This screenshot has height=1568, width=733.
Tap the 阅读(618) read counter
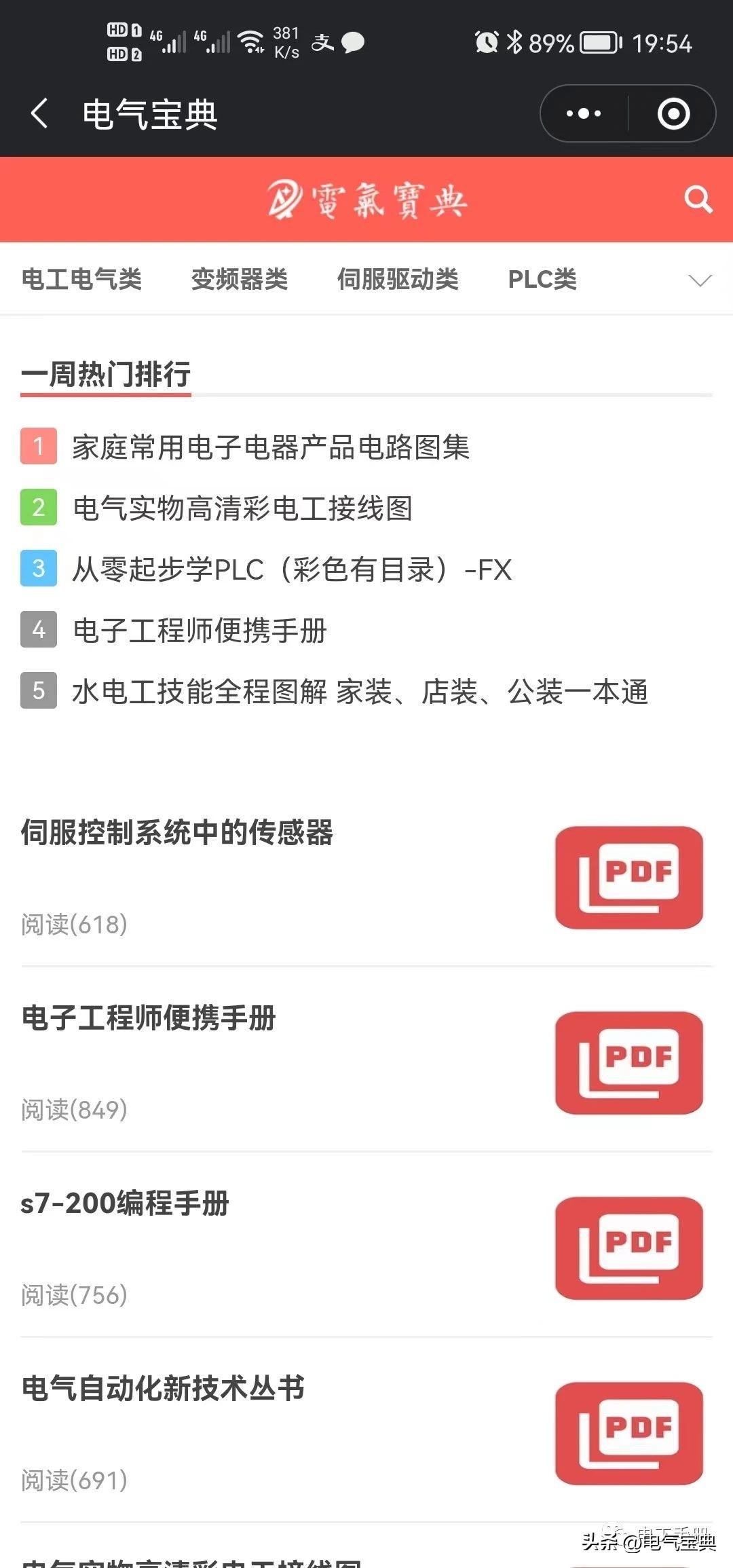[x=75, y=924]
